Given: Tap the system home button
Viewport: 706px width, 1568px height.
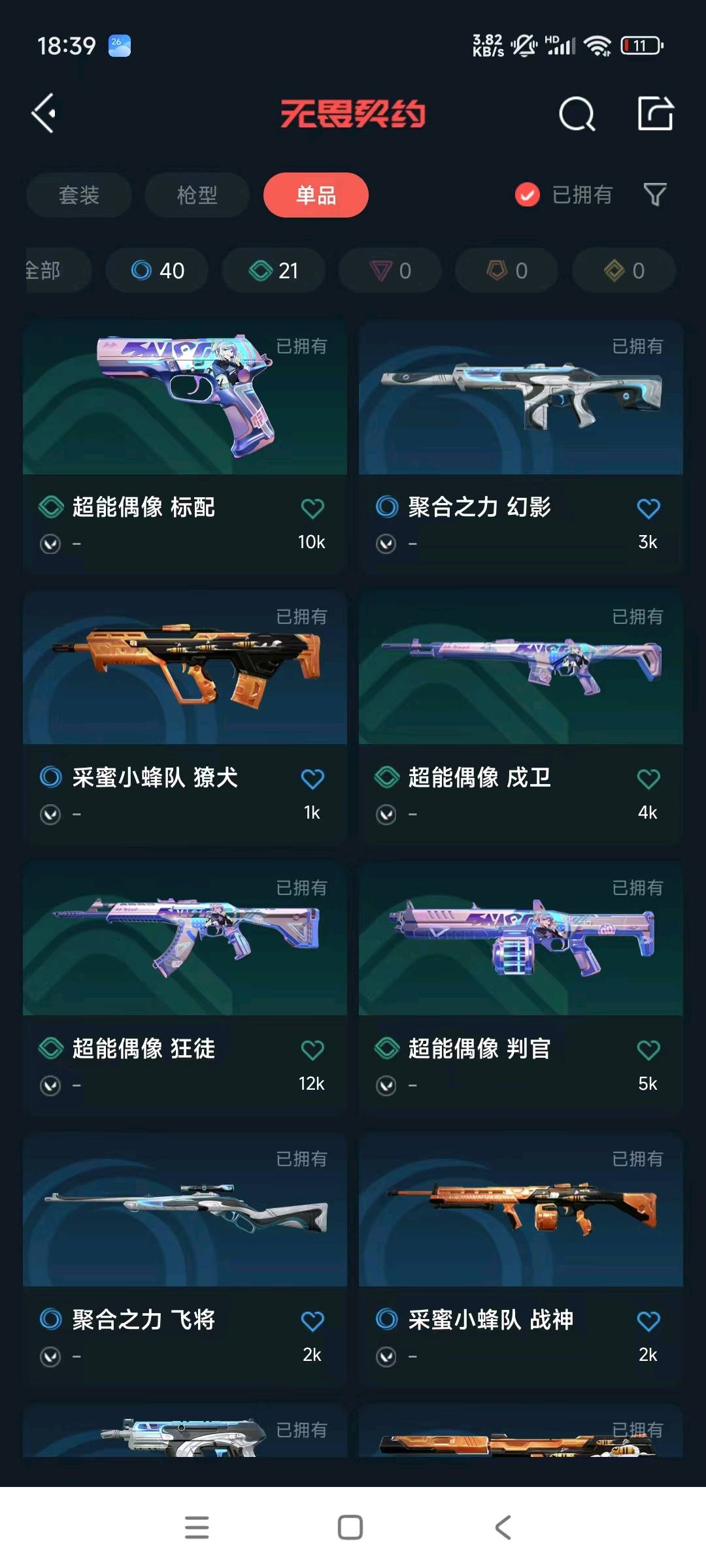Looking at the screenshot, I should click(x=350, y=1527).
